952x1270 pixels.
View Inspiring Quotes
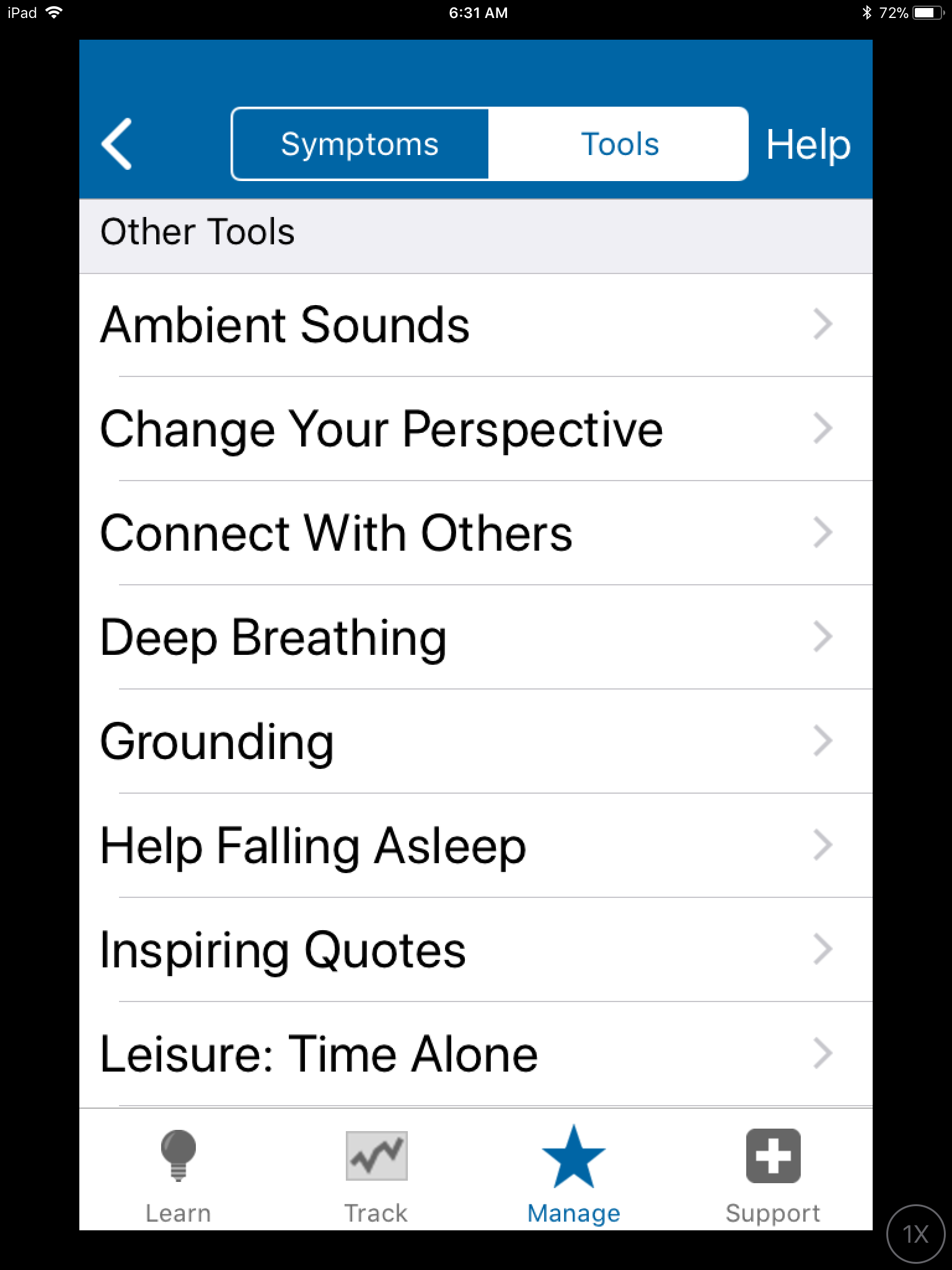coord(476,949)
